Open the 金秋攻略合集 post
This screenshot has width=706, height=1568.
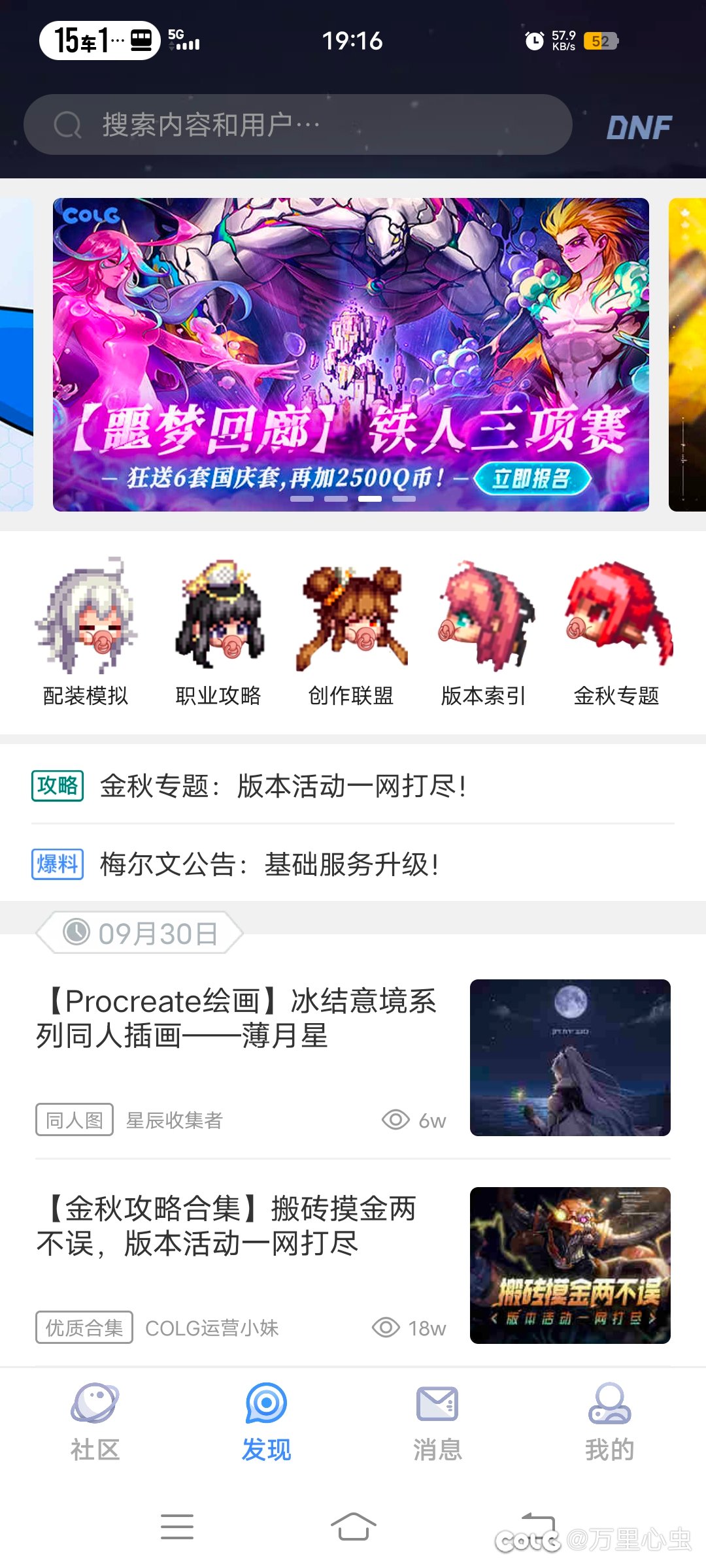pyautogui.click(x=353, y=1264)
